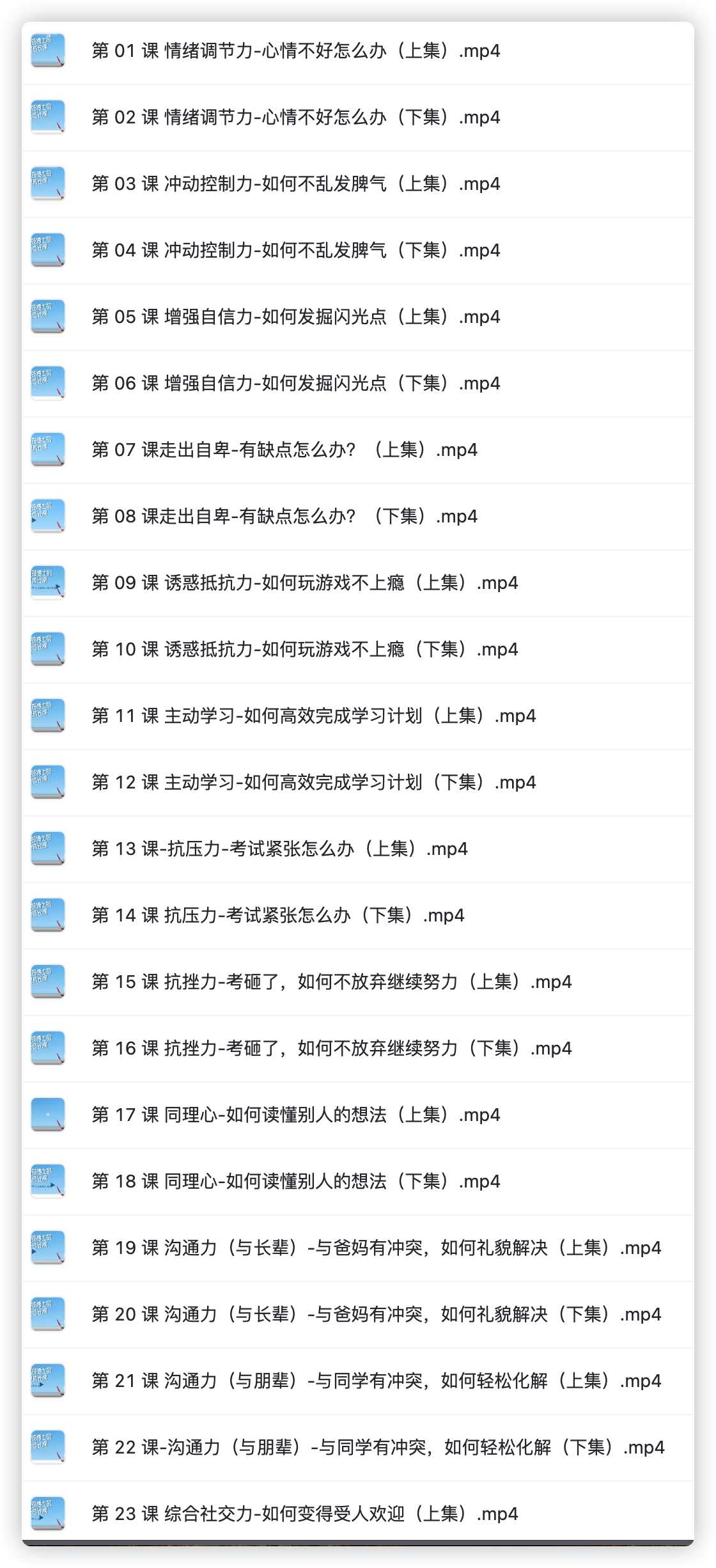Open 第 14 课 抗压力 (下集).mp4
Viewport: 716px width, 1568px height.
[x=358, y=916]
